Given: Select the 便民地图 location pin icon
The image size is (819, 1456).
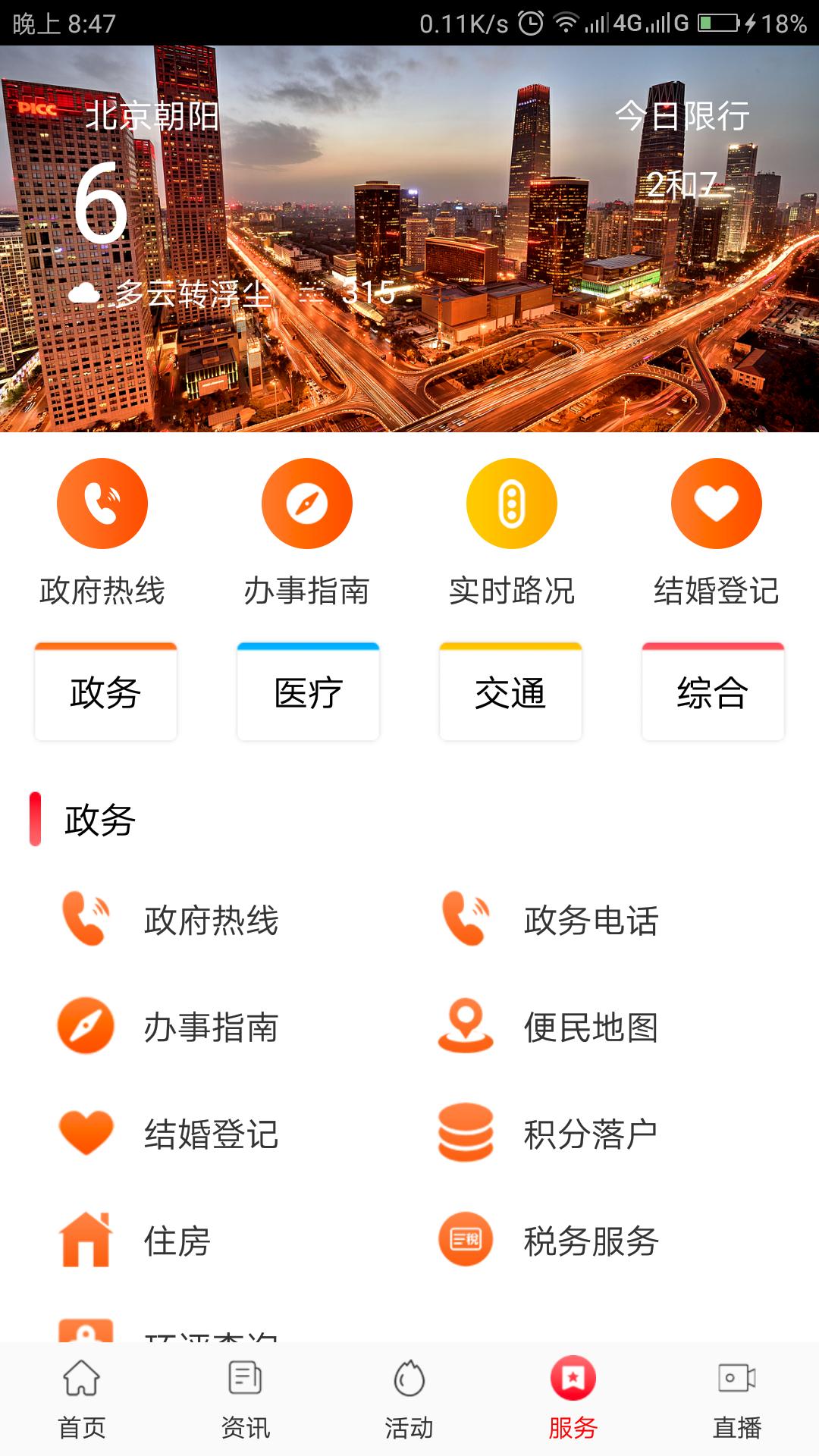Looking at the screenshot, I should click(x=464, y=1028).
